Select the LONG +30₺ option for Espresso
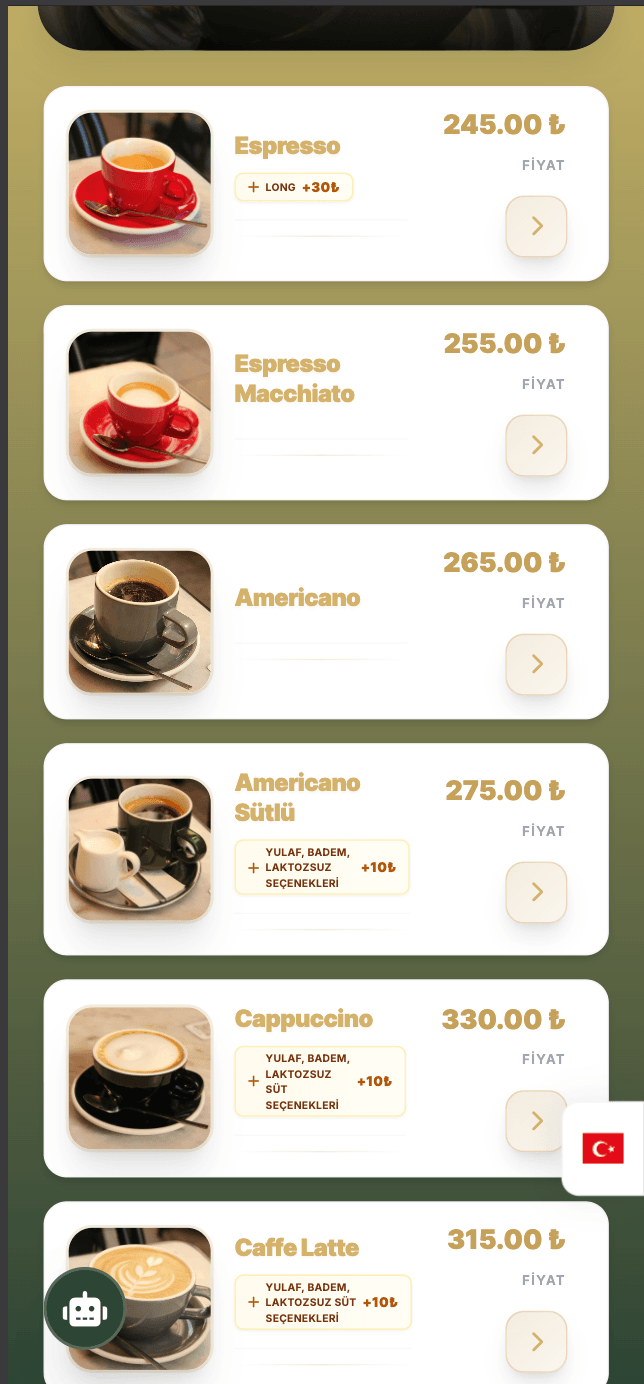 click(294, 187)
